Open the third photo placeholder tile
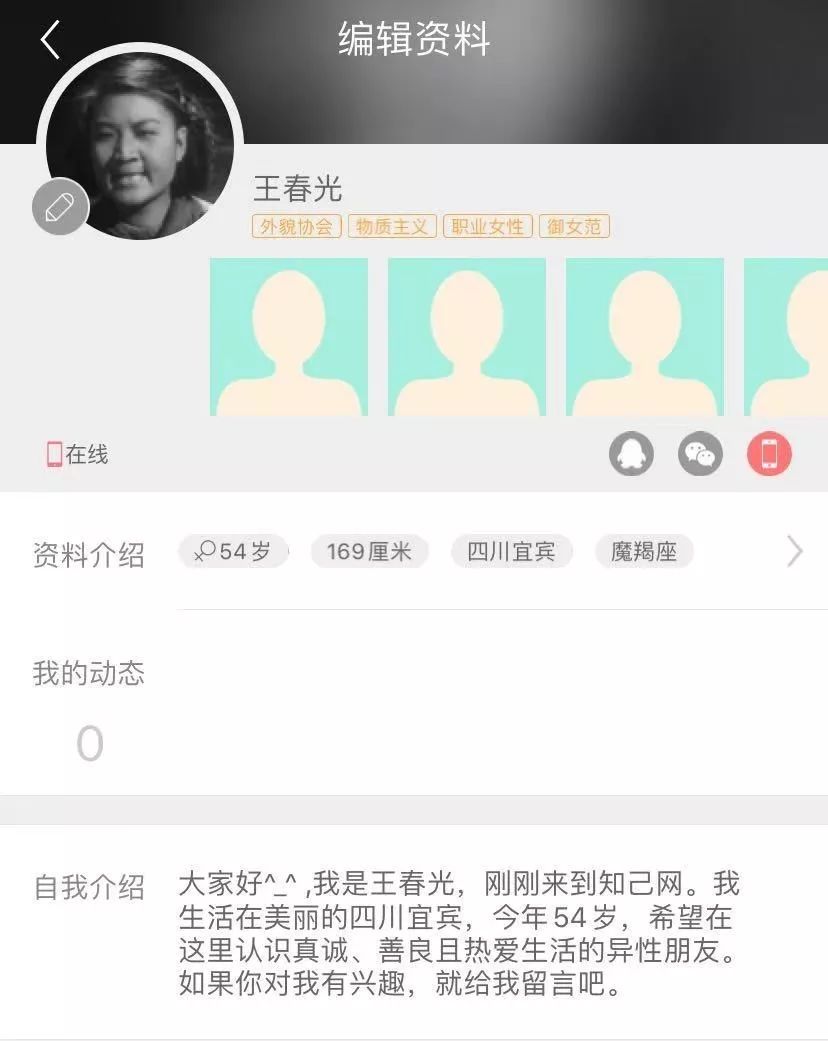This screenshot has height=1041, width=828. coord(645,337)
